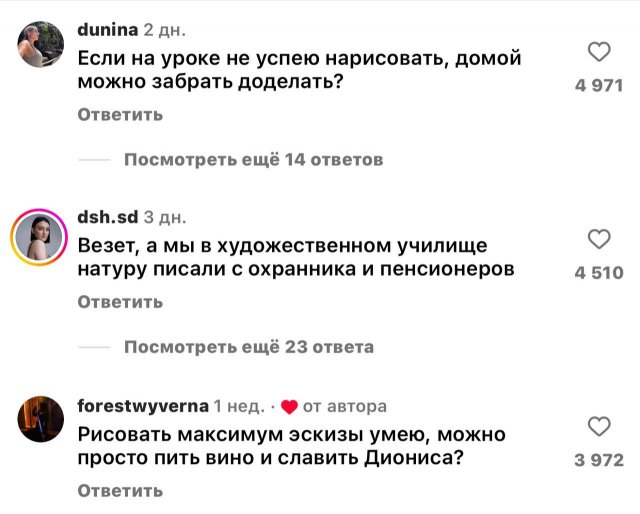The width and height of the screenshot is (640, 514).
Task: Like dsh.sd's comment
Action: (598, 239)
